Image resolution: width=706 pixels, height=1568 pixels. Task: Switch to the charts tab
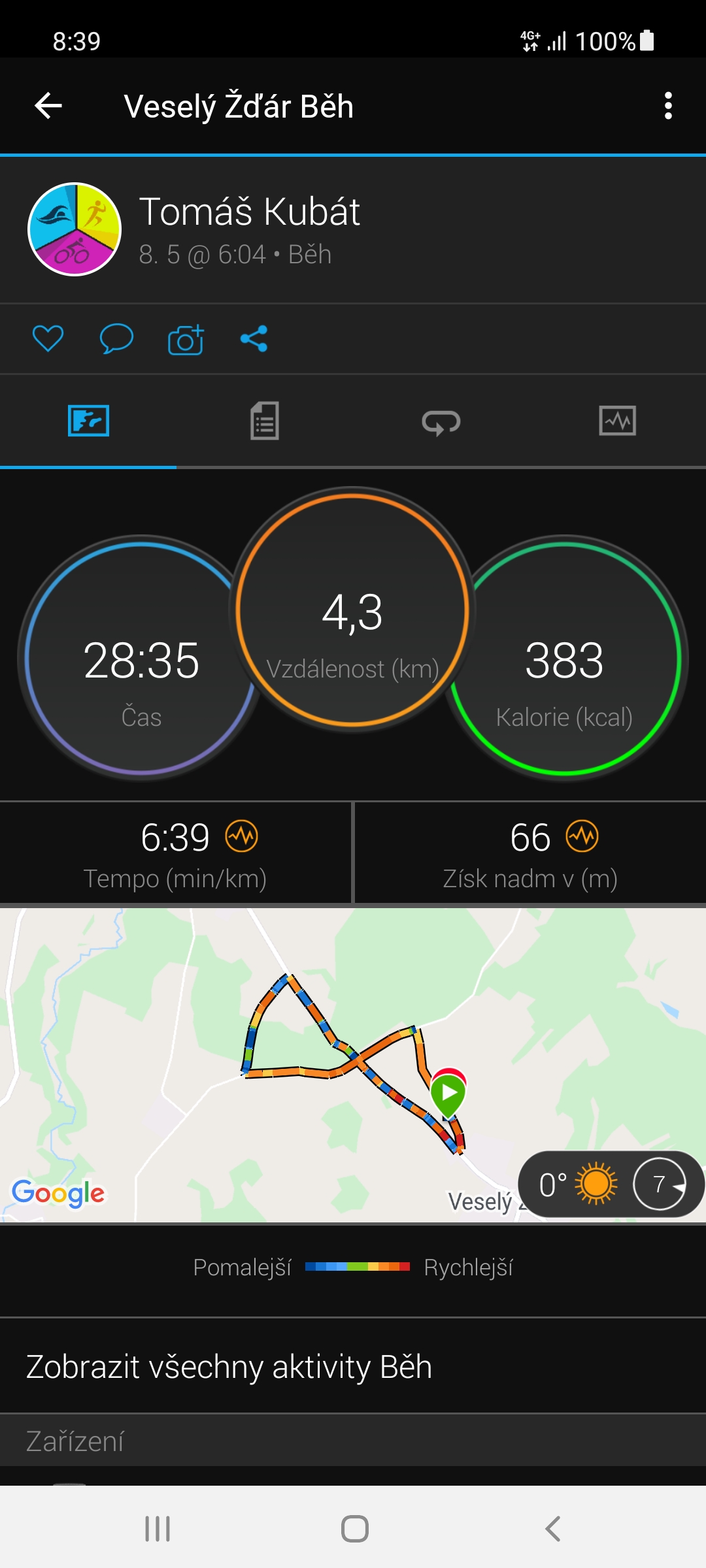tap(618, 421)
